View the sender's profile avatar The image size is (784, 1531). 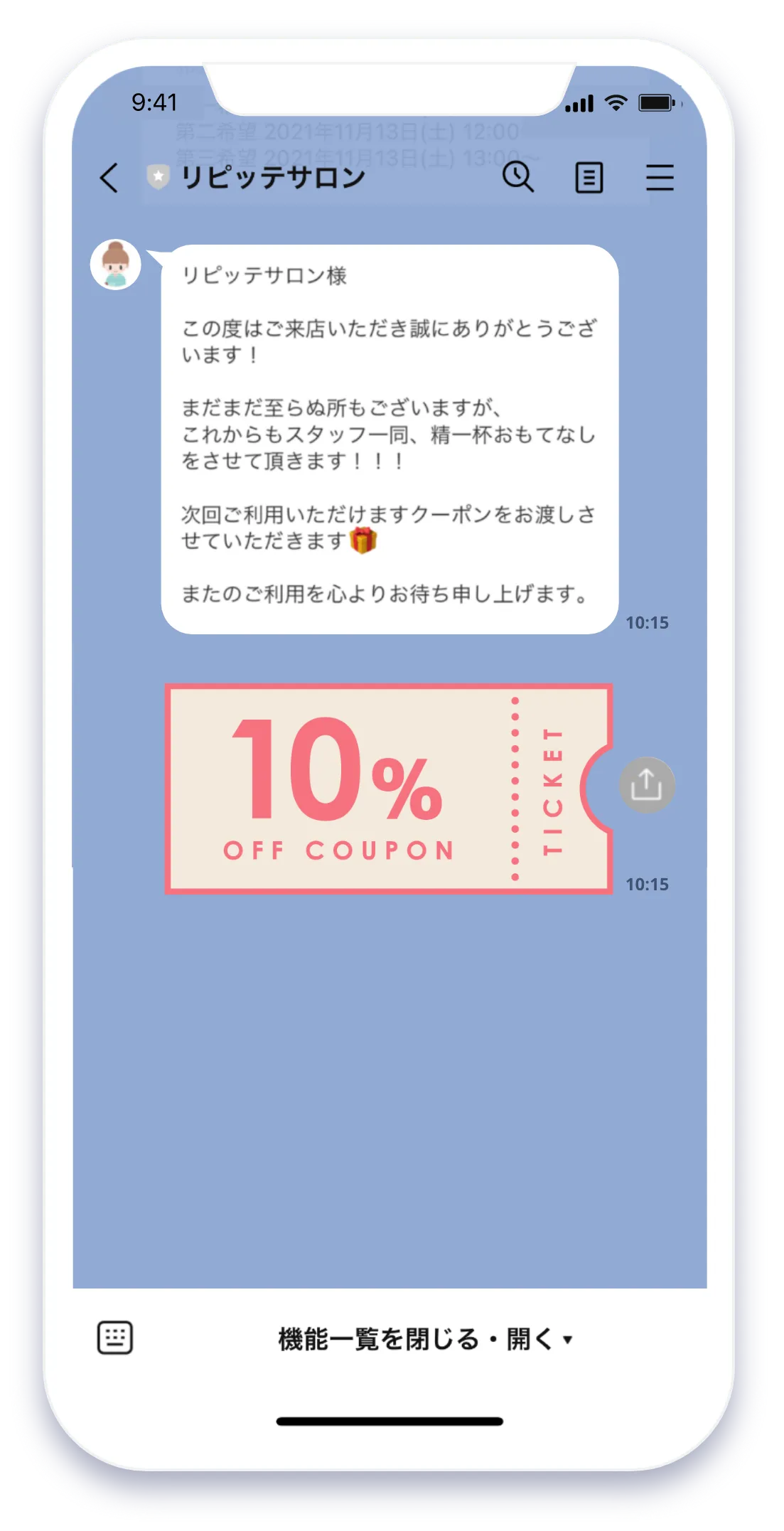116,265
